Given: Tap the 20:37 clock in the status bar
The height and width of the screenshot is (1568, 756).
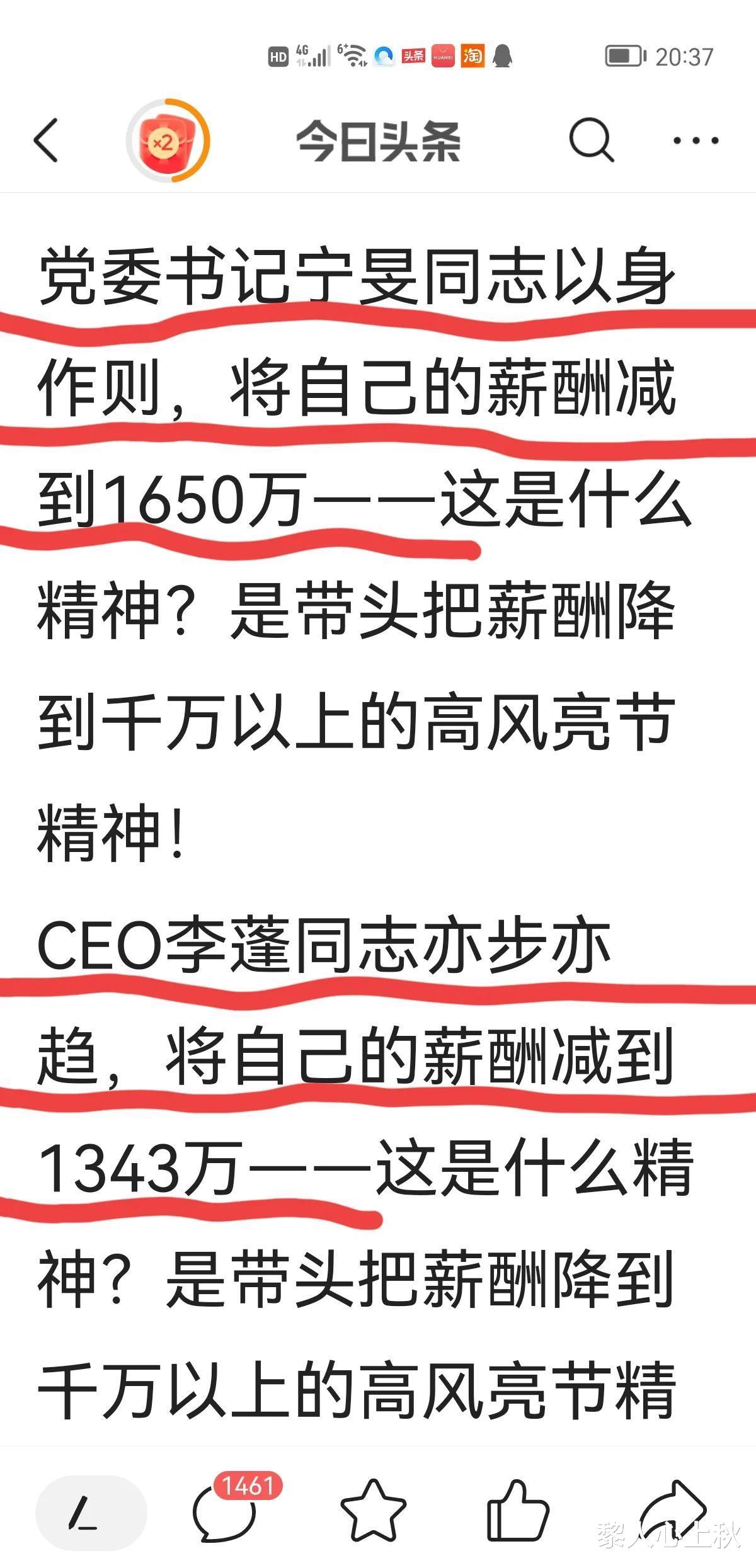Looking at the screenshot, I should coord(684,57).
